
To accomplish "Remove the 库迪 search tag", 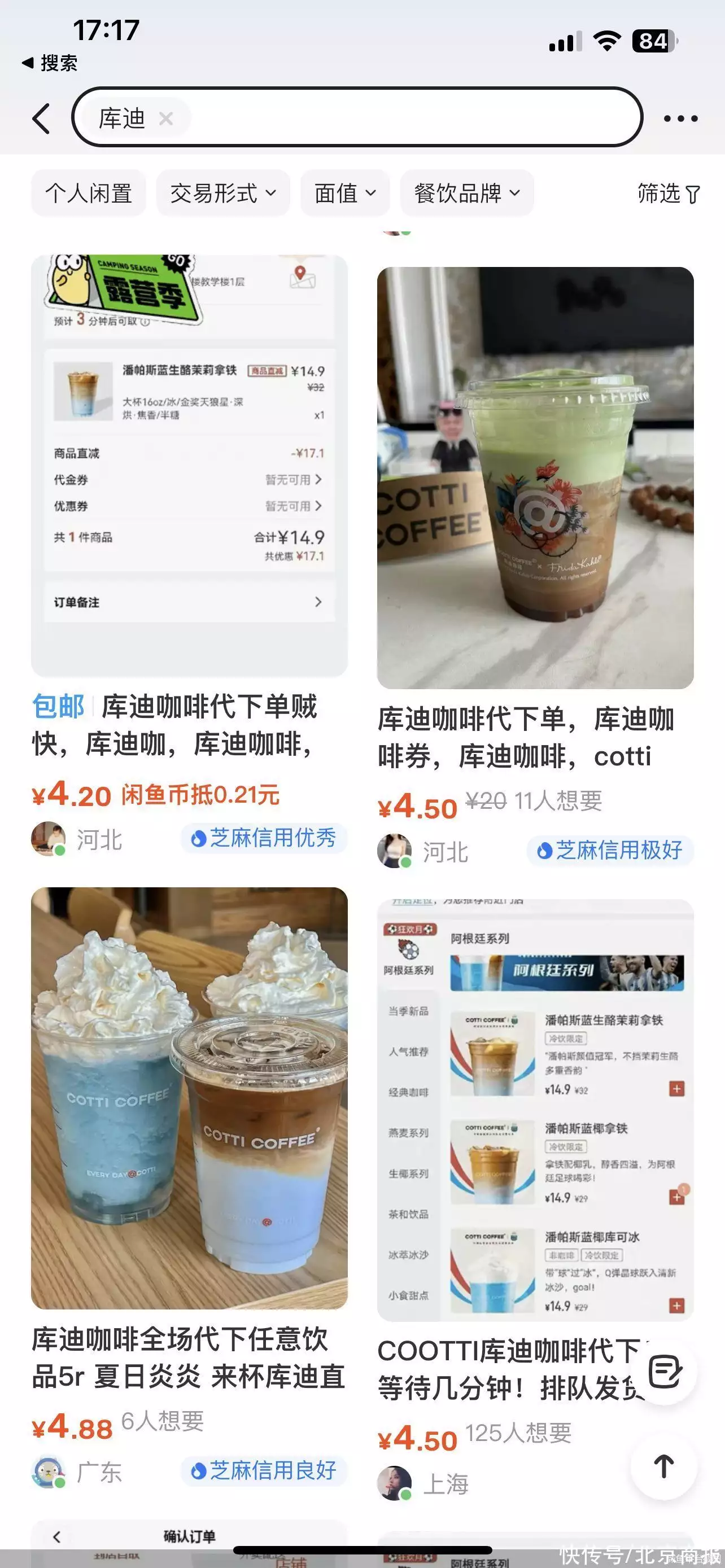I will point(165,118).
